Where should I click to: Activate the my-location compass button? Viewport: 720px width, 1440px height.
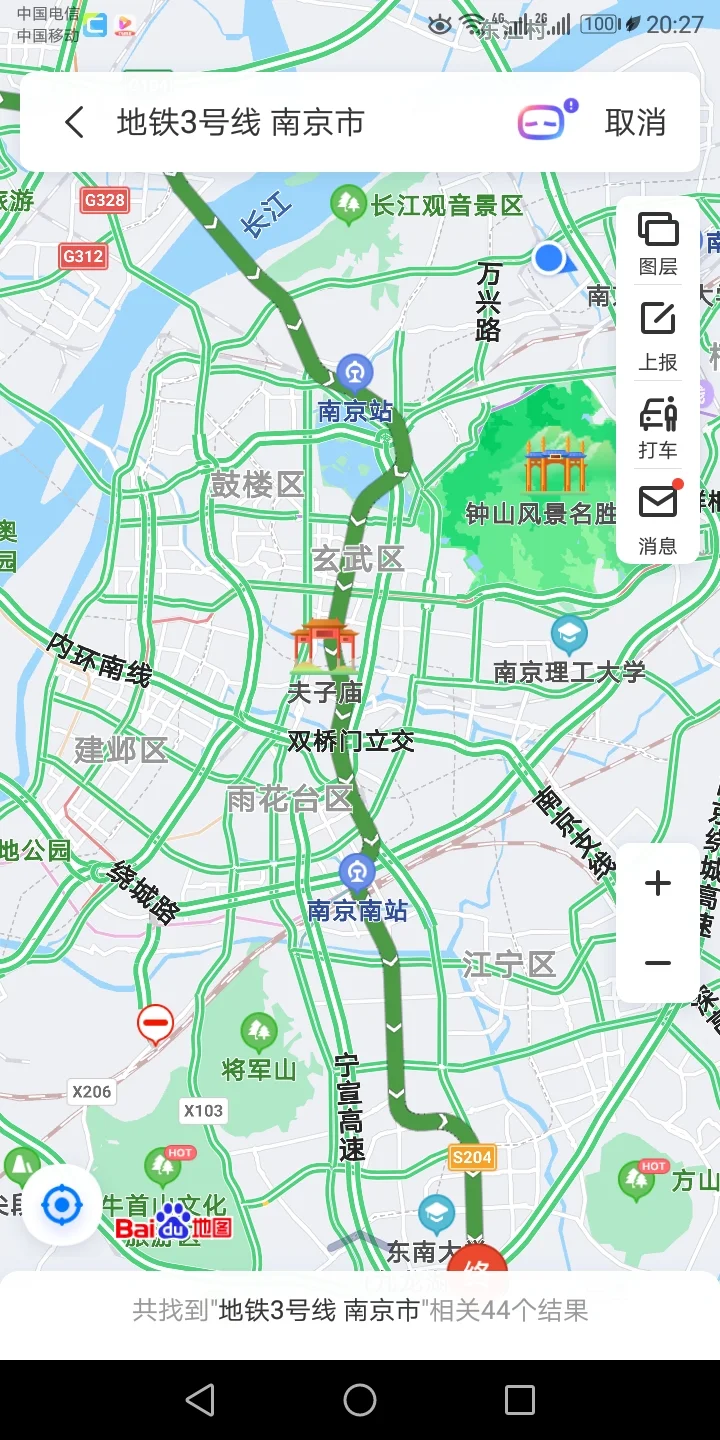[x=62, y=1205]
